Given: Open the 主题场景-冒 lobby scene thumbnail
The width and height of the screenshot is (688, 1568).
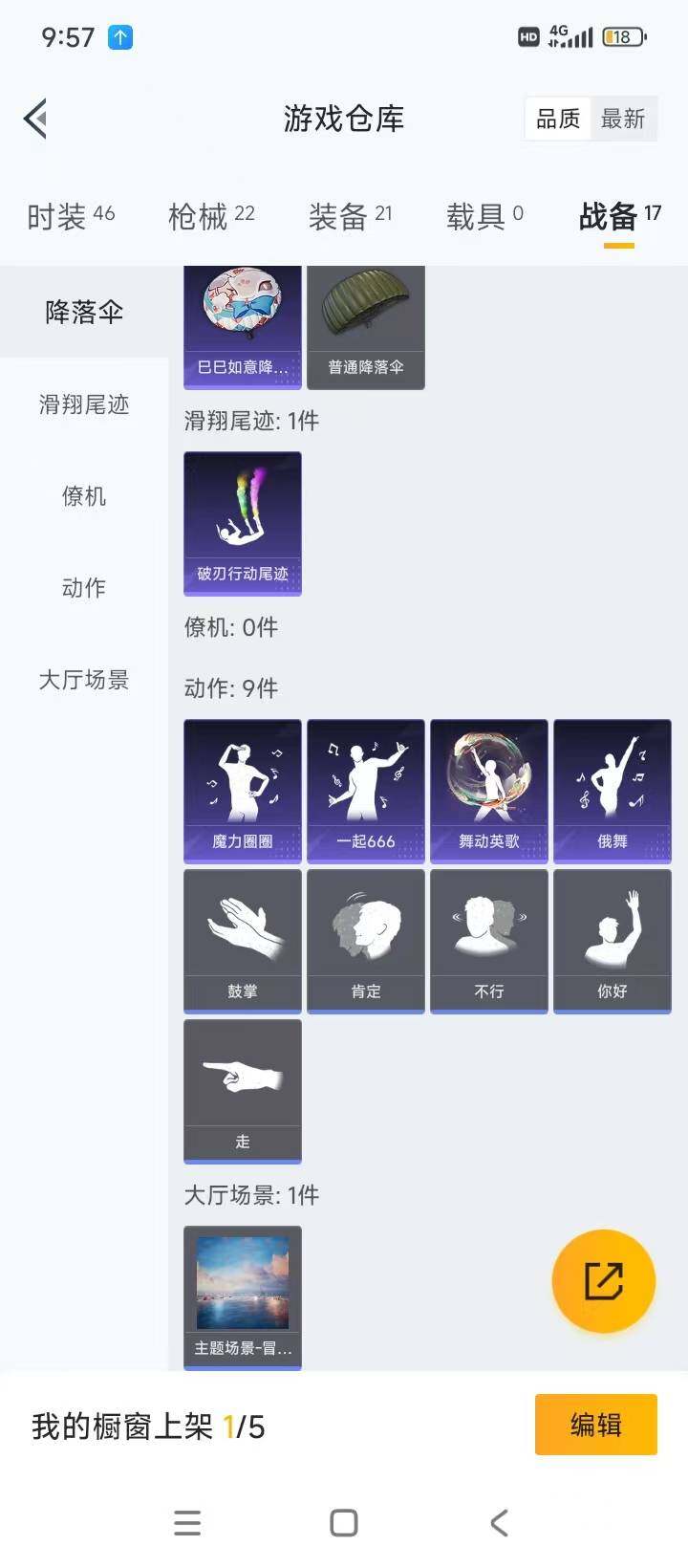Looking at the screenshot, I should [x=242, y=1281].
